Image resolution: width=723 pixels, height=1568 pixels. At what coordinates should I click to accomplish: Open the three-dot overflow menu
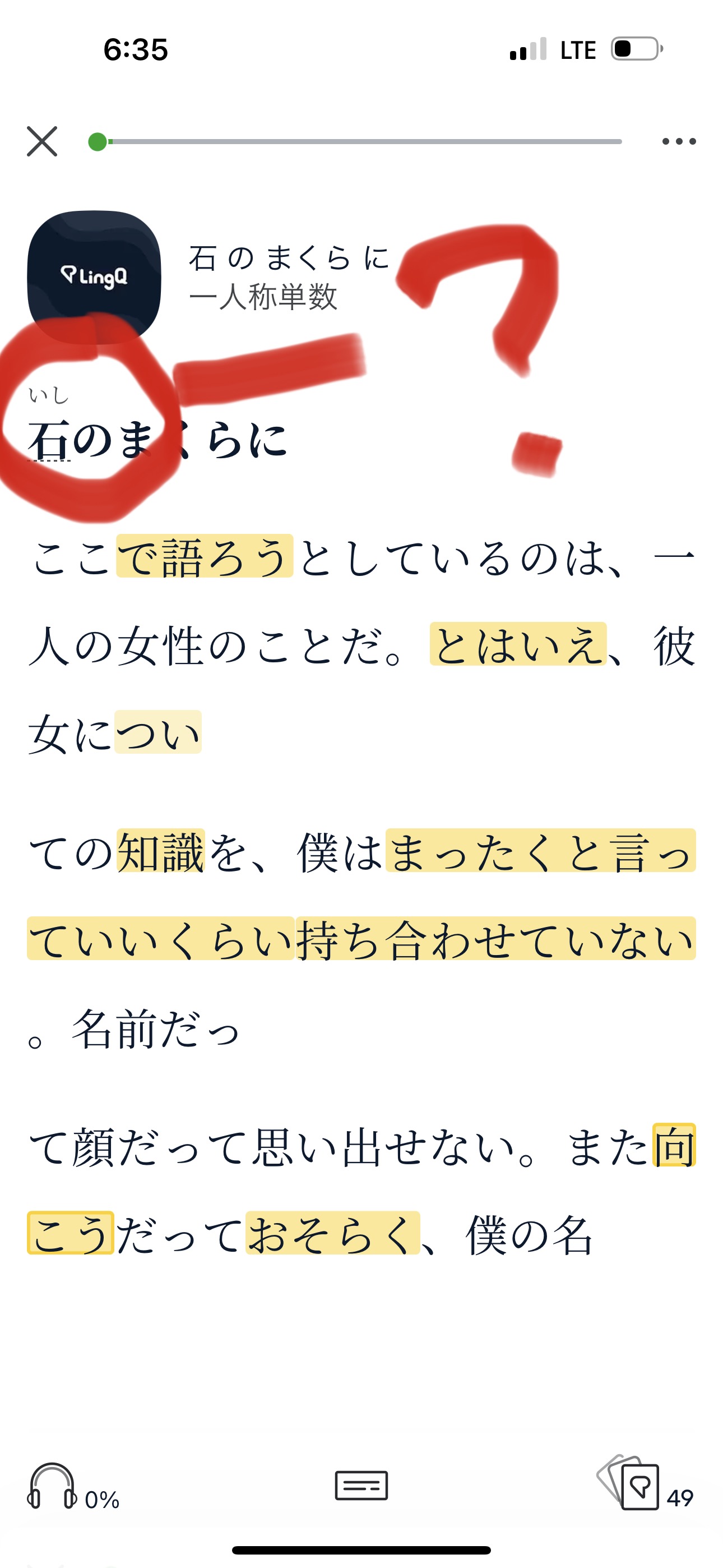click(x=679, y=141)
